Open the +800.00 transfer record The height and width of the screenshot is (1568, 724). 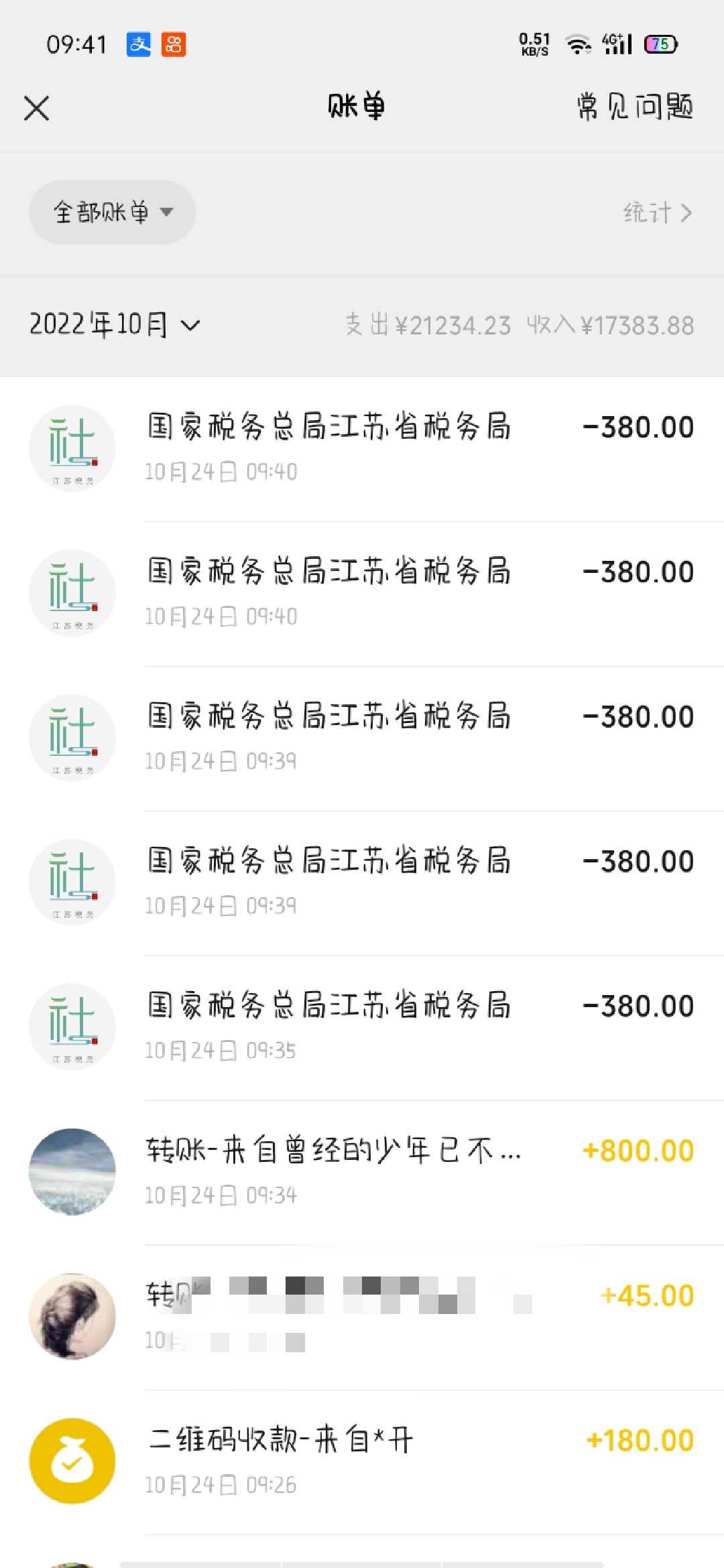(362, 1173)
